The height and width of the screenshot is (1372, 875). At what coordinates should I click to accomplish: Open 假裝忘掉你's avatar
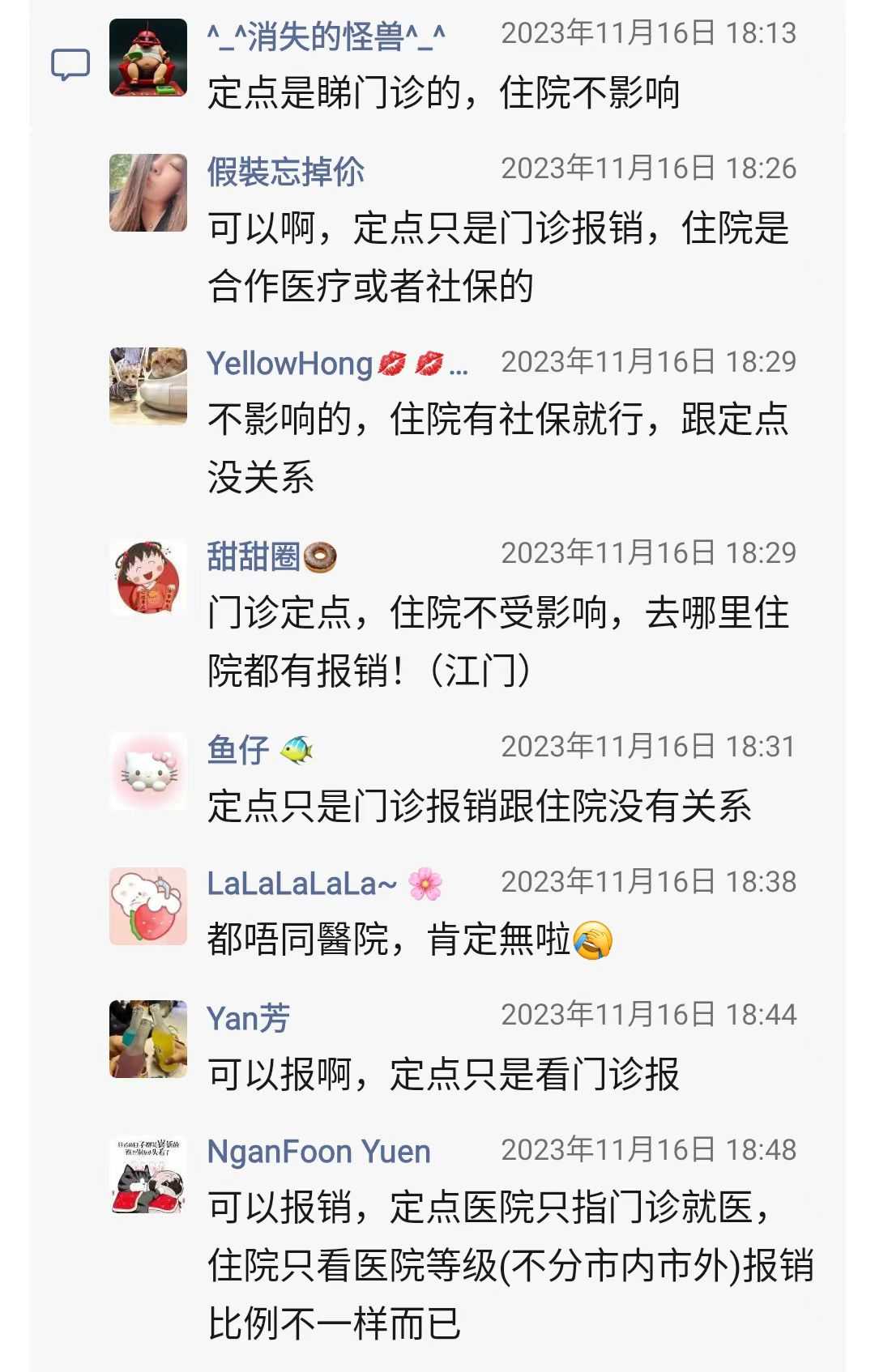pyautogui.click(x=148, y=193)
